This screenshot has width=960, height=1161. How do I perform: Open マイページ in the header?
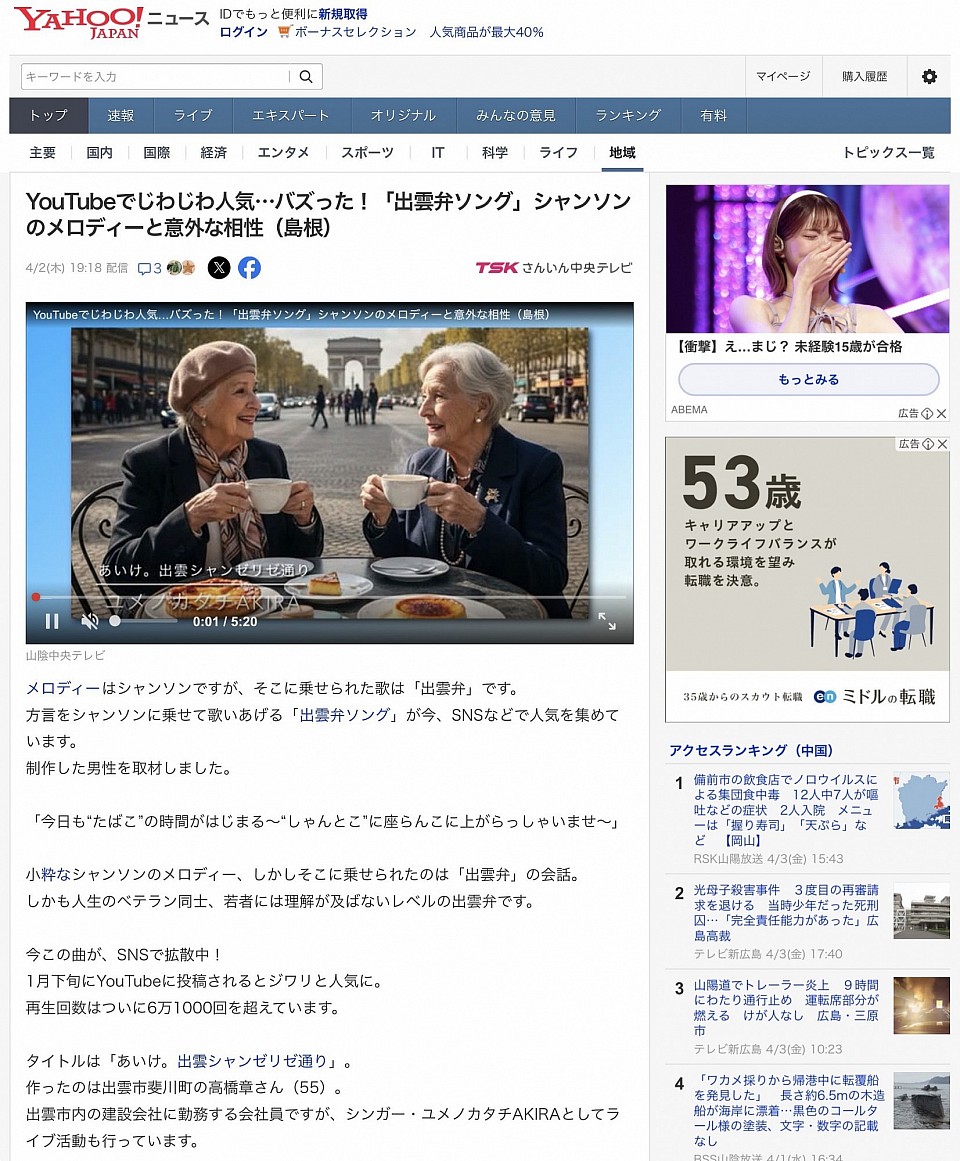pyautogui.click(x=783, y=77)
